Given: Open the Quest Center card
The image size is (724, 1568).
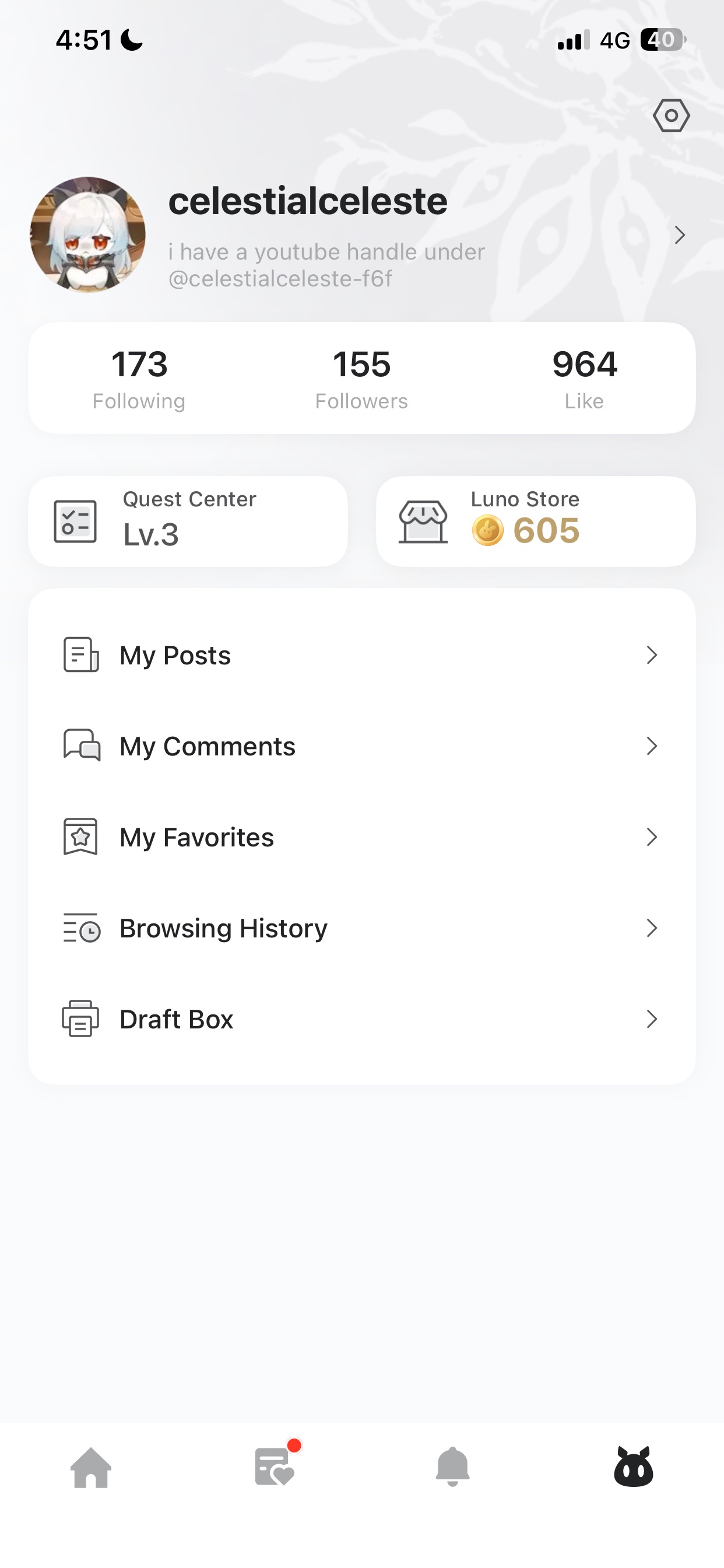Looking at the screenshot, I should (x=188, y=521).
